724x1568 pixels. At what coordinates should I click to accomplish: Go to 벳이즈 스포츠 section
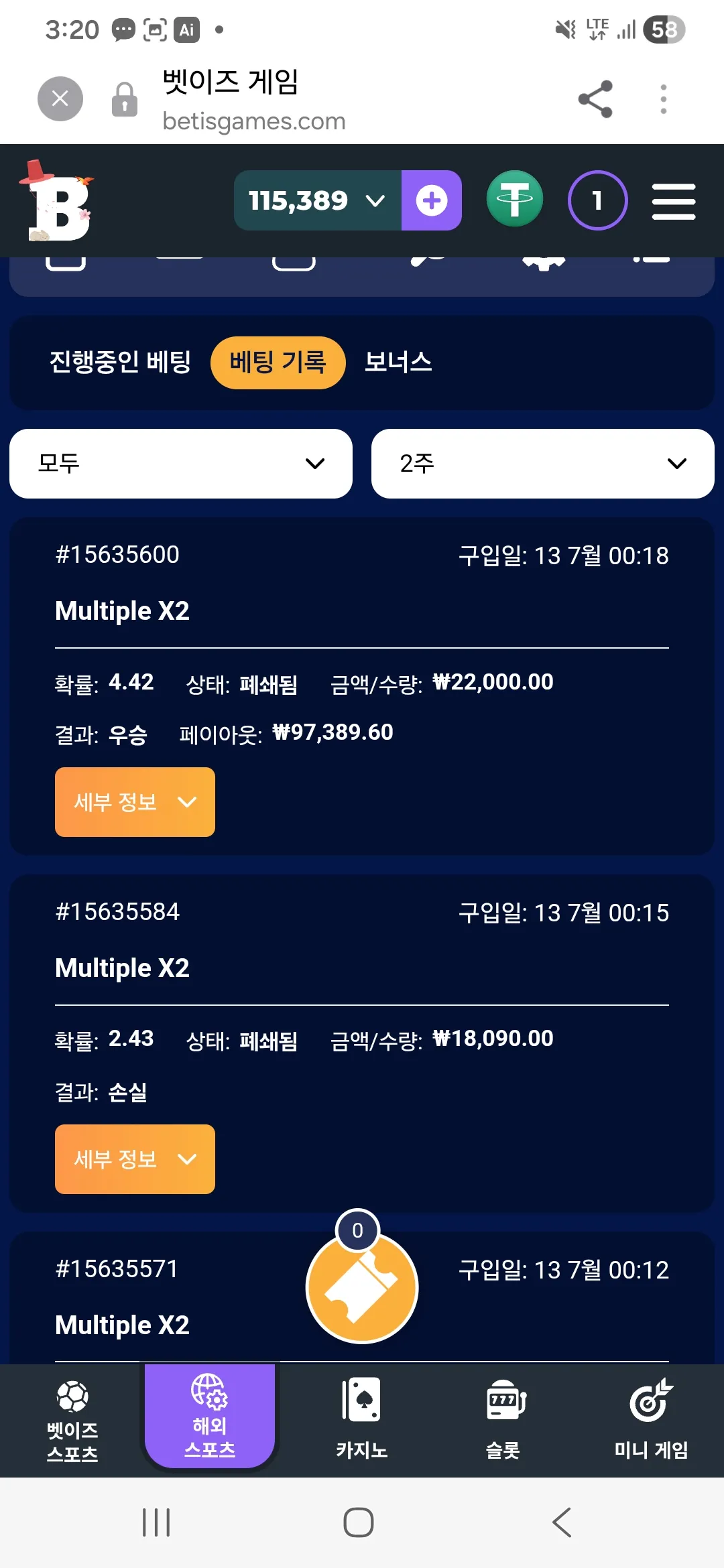[72, 1421]
